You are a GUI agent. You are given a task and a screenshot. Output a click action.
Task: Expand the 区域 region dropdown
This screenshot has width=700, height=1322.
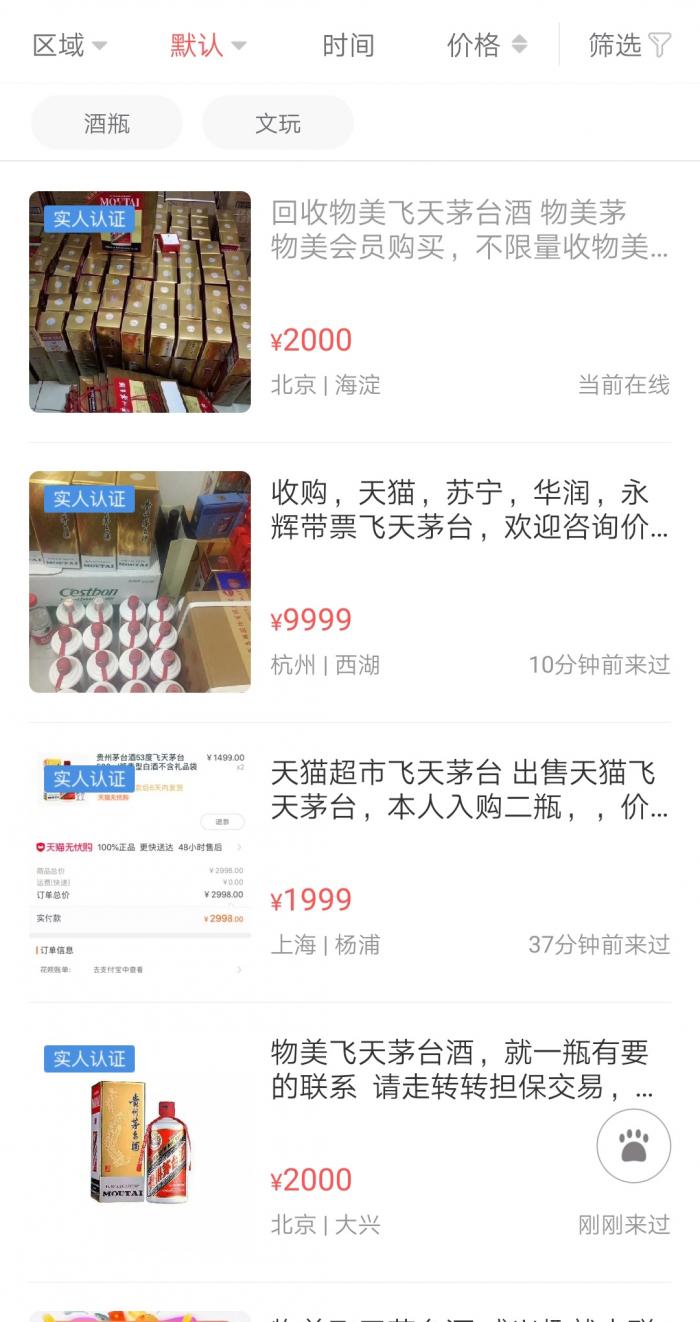coord(69,45)
